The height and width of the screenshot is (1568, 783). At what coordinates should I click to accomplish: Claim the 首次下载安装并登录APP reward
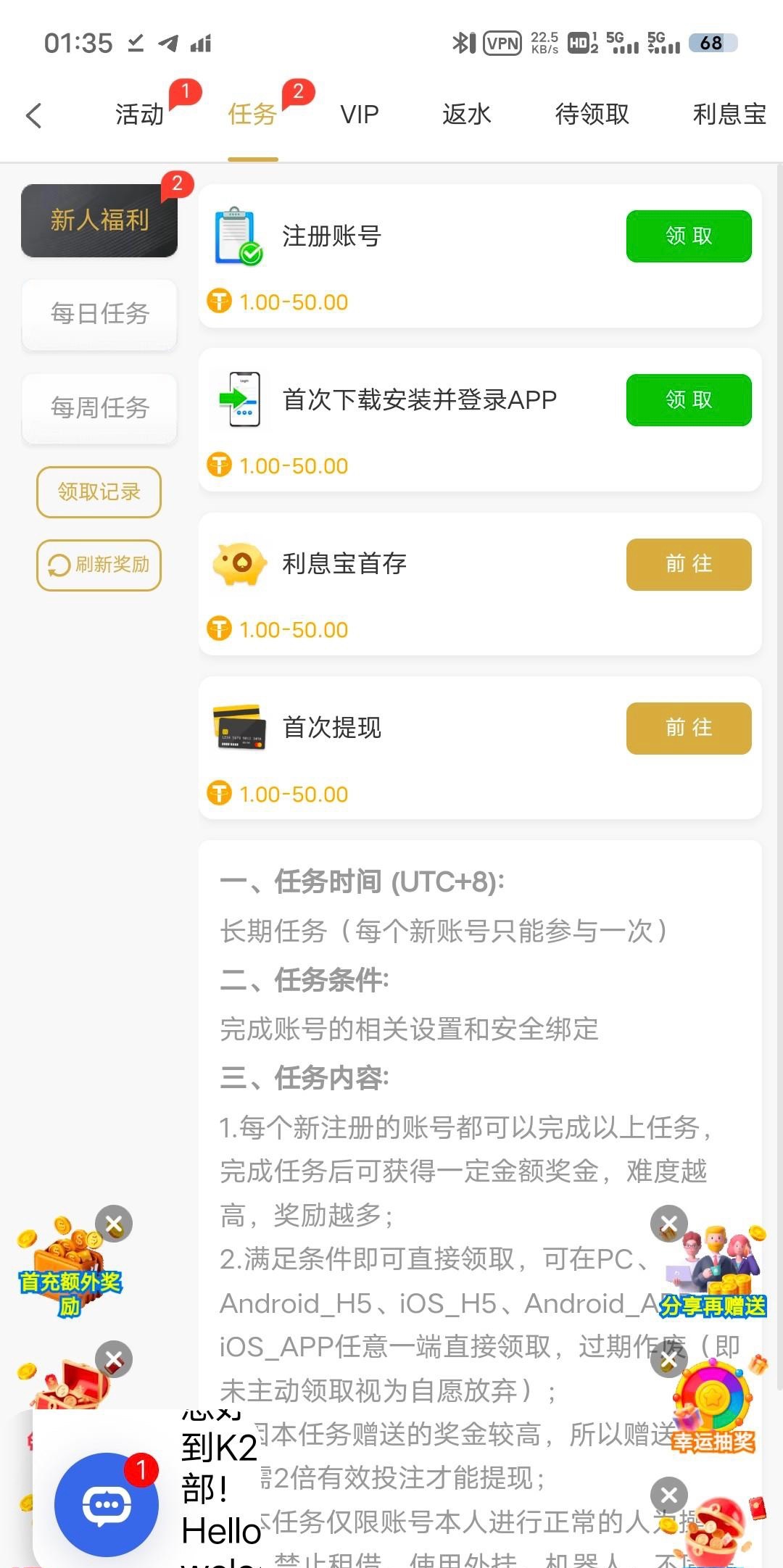coord(688,400)
